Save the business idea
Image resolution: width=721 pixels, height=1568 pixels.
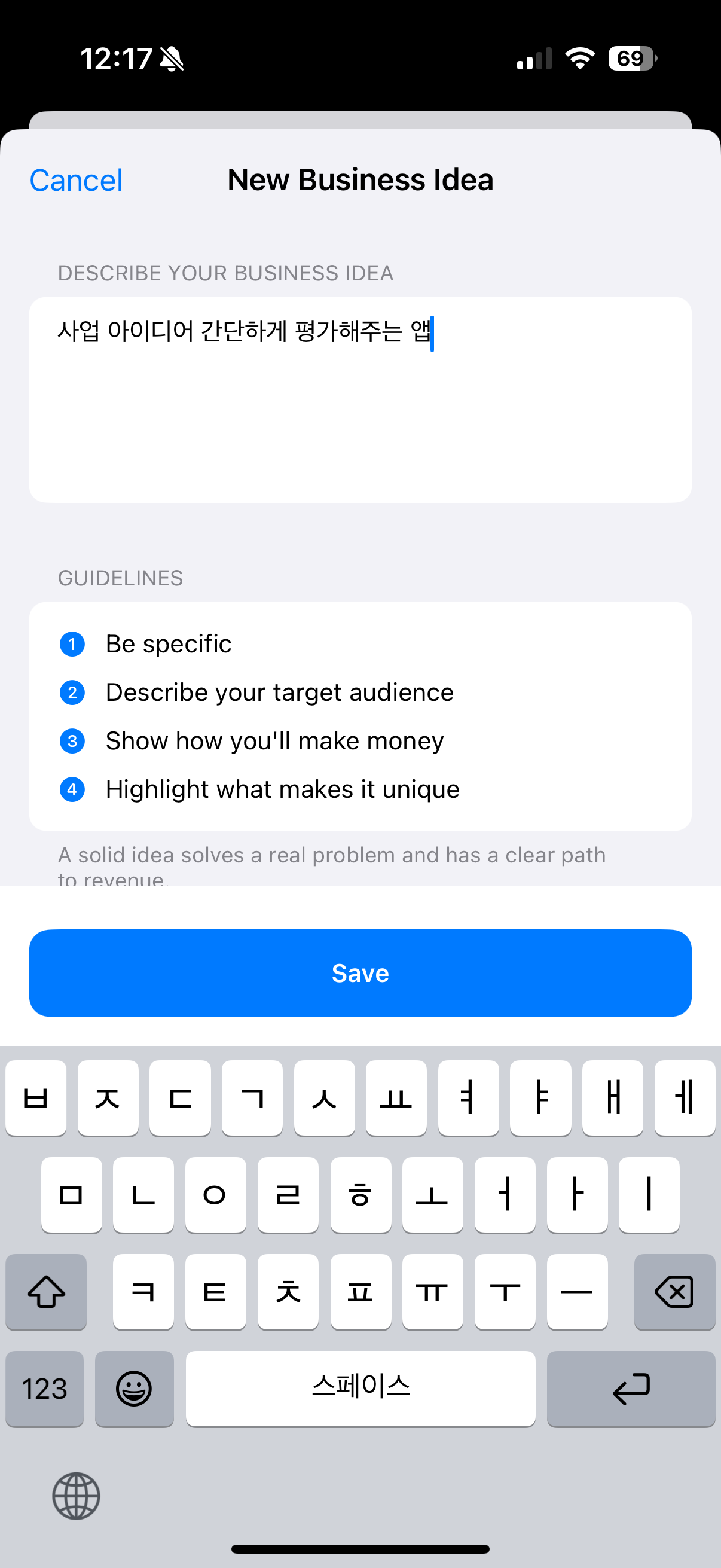point(360,973)
